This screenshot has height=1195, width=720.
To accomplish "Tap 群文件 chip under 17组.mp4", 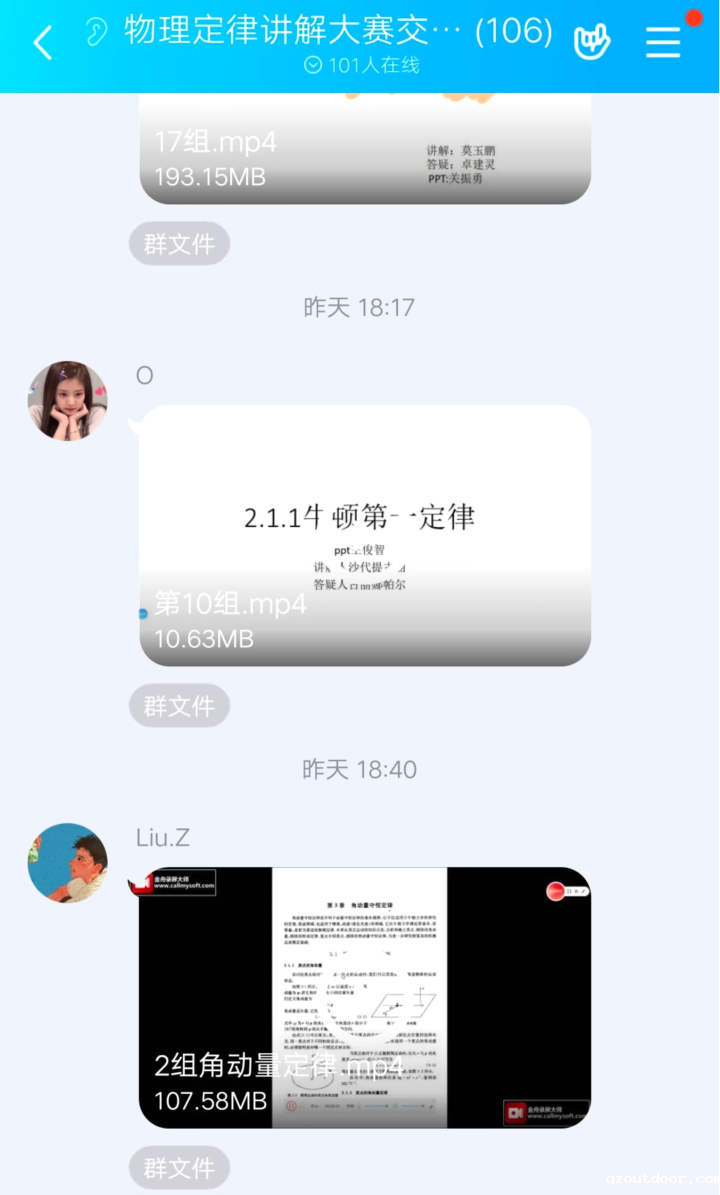I will point(179,244).
